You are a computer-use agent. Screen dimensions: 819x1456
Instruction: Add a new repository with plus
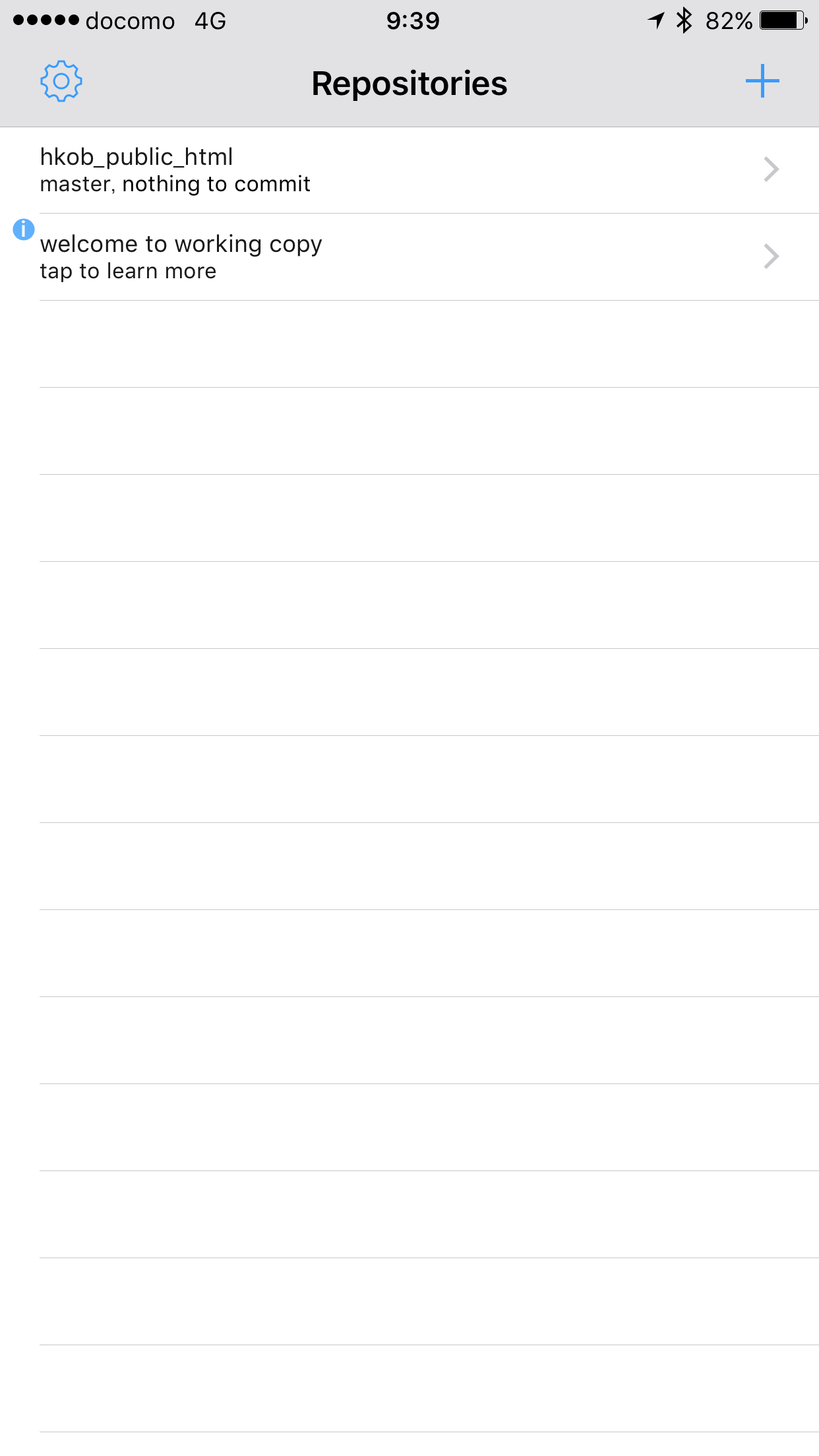tap(762, 82)
